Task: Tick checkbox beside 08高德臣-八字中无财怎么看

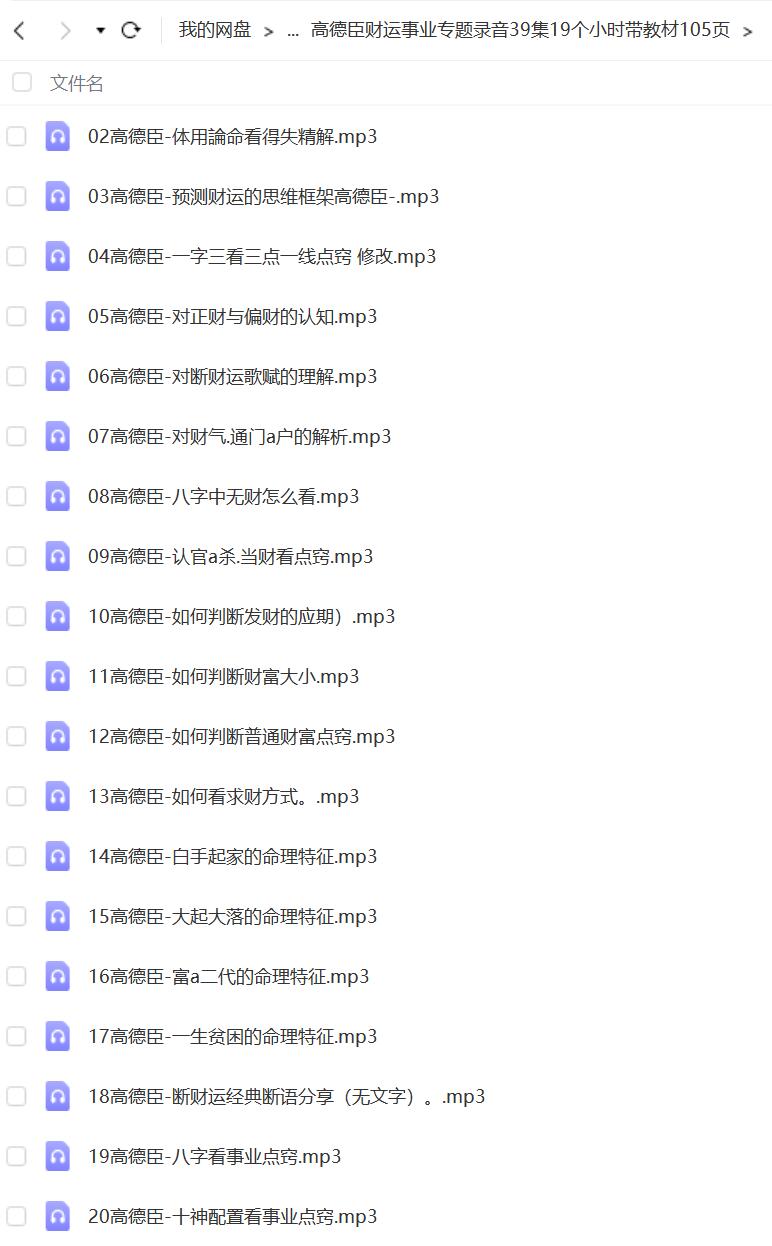Action: coord(16,496)
